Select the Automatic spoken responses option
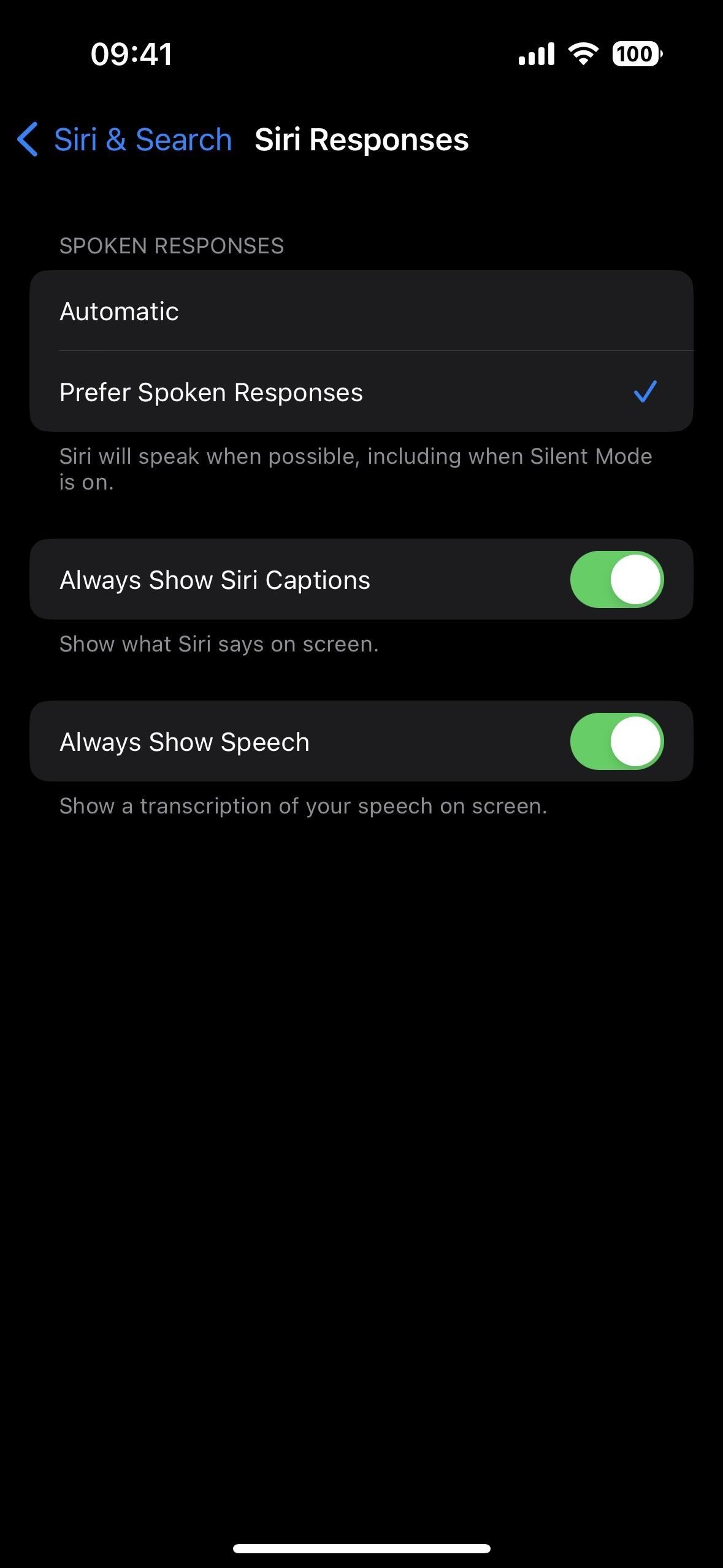This screenshot has height=1568, width=723. (361, 311)
